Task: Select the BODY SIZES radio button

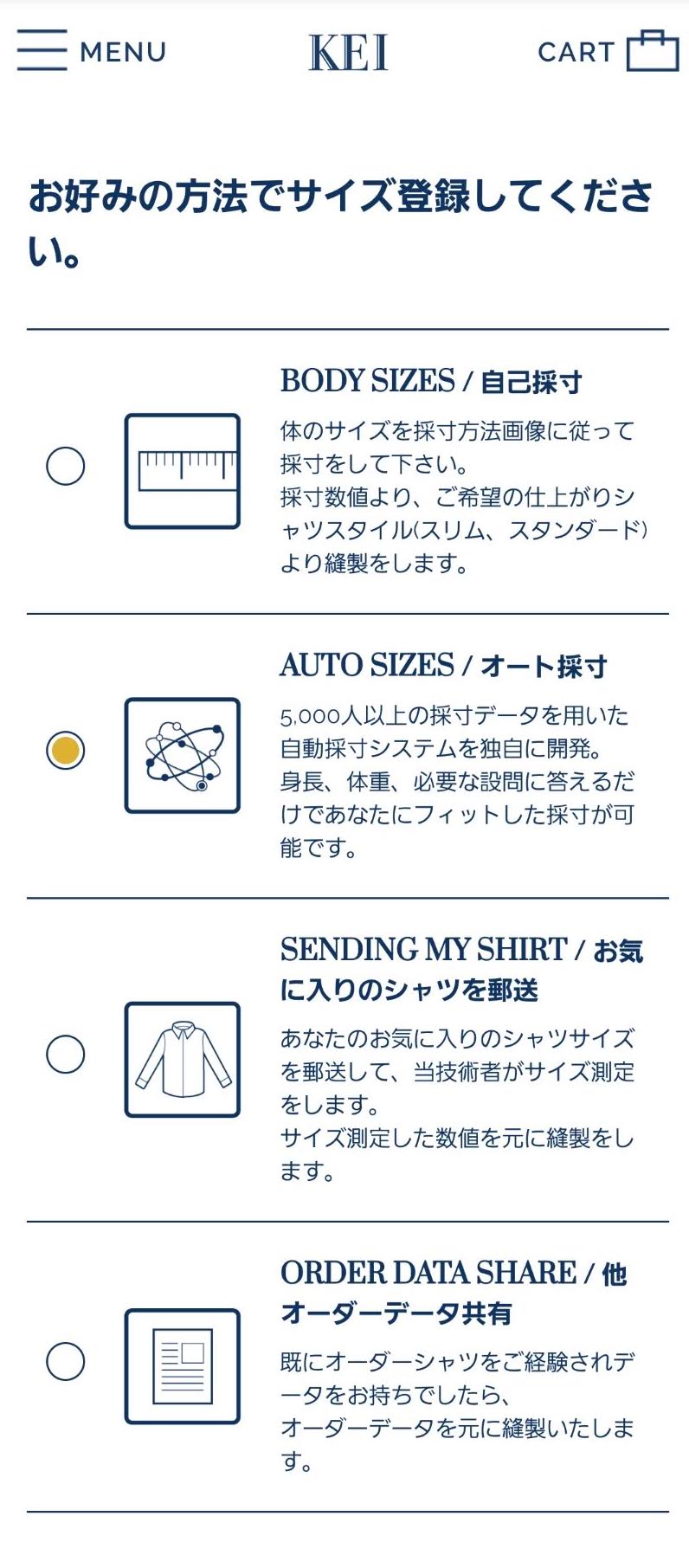Action: (65, 466)
